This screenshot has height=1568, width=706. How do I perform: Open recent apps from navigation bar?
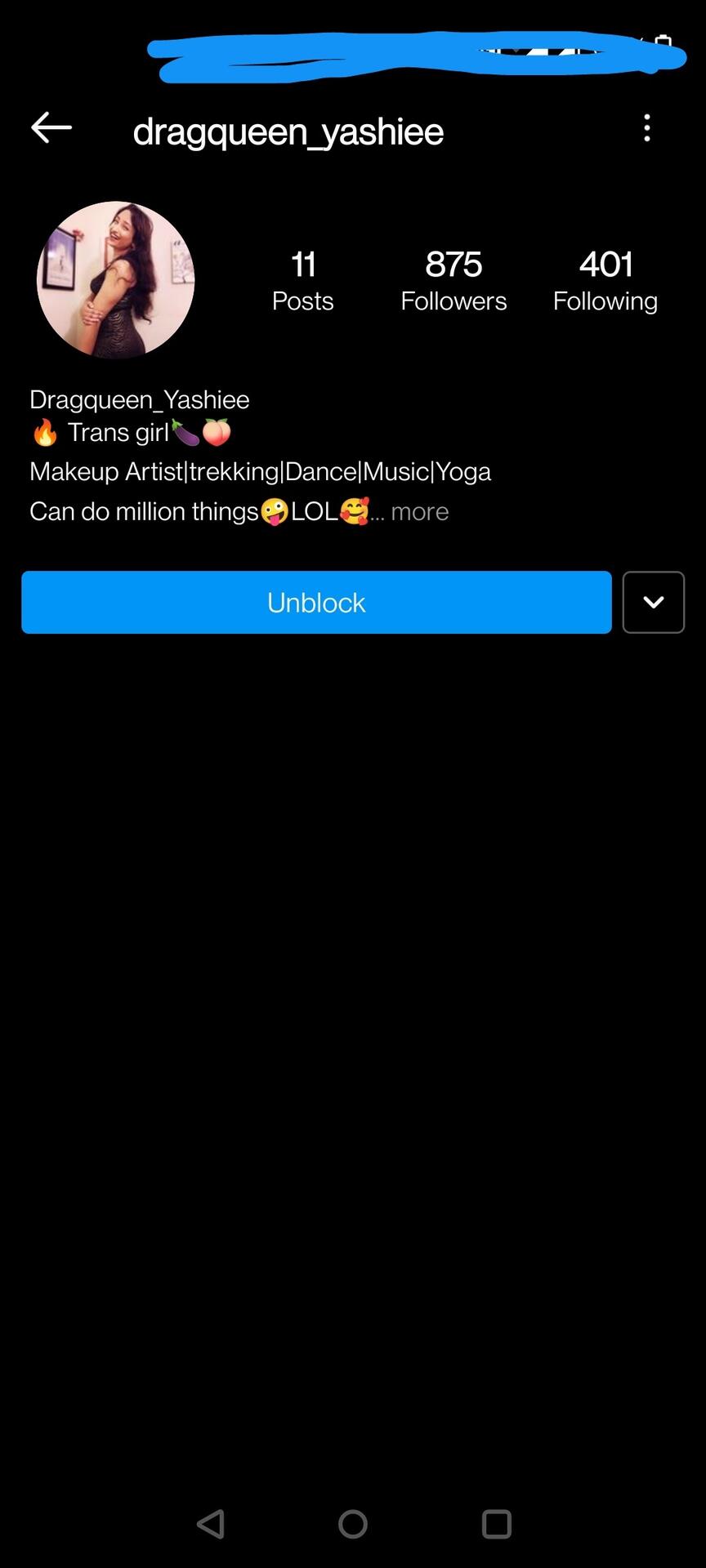pyautogui.click(x=496, y=1524)
